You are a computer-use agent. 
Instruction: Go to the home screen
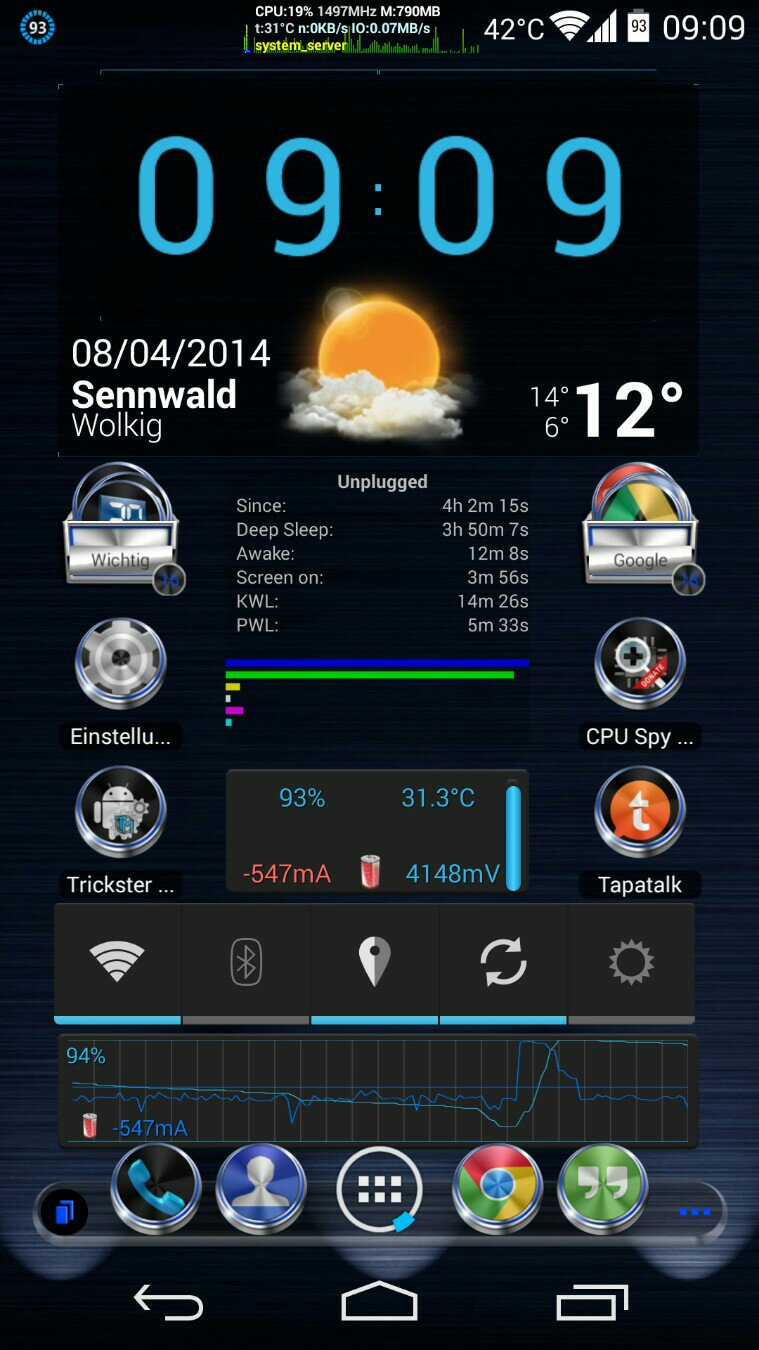(379, 1302)
